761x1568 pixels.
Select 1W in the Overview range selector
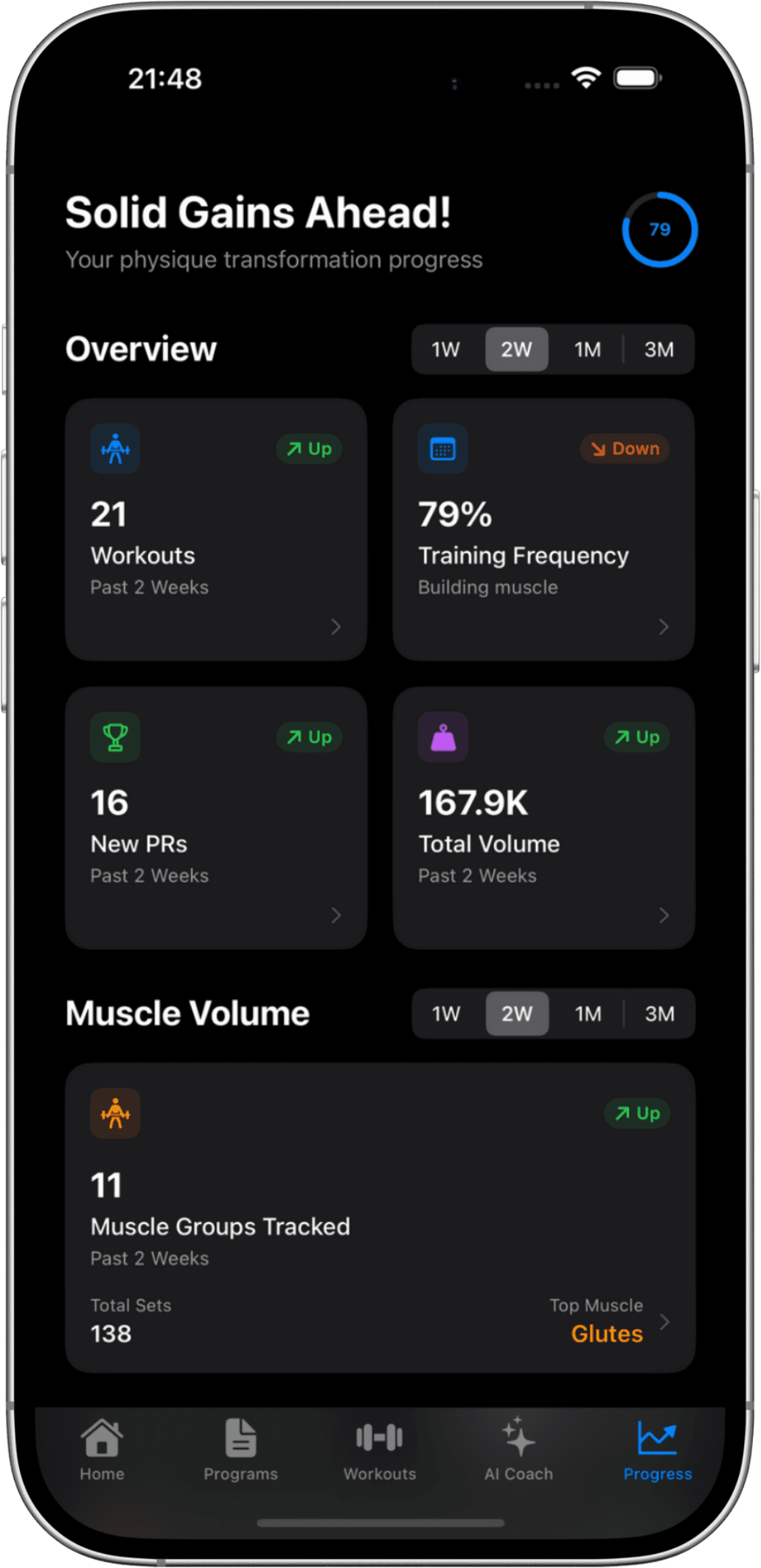[x=445, y=349]
